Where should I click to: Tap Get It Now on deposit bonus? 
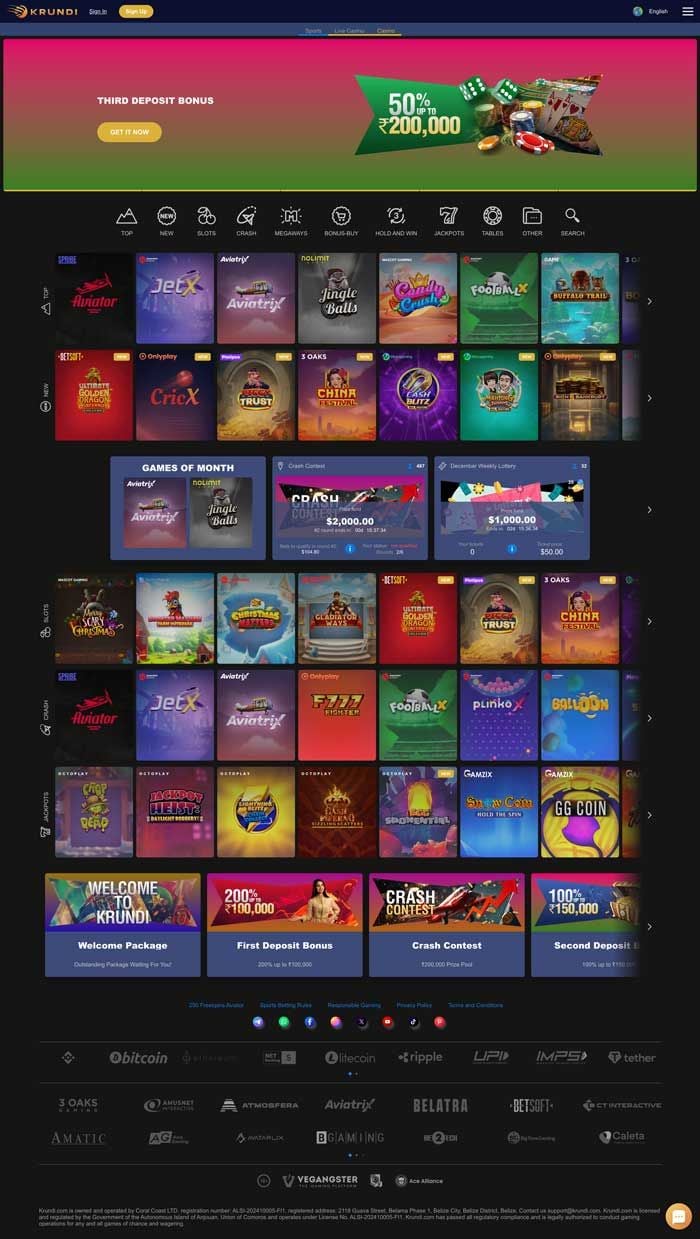tap(129, 132)
